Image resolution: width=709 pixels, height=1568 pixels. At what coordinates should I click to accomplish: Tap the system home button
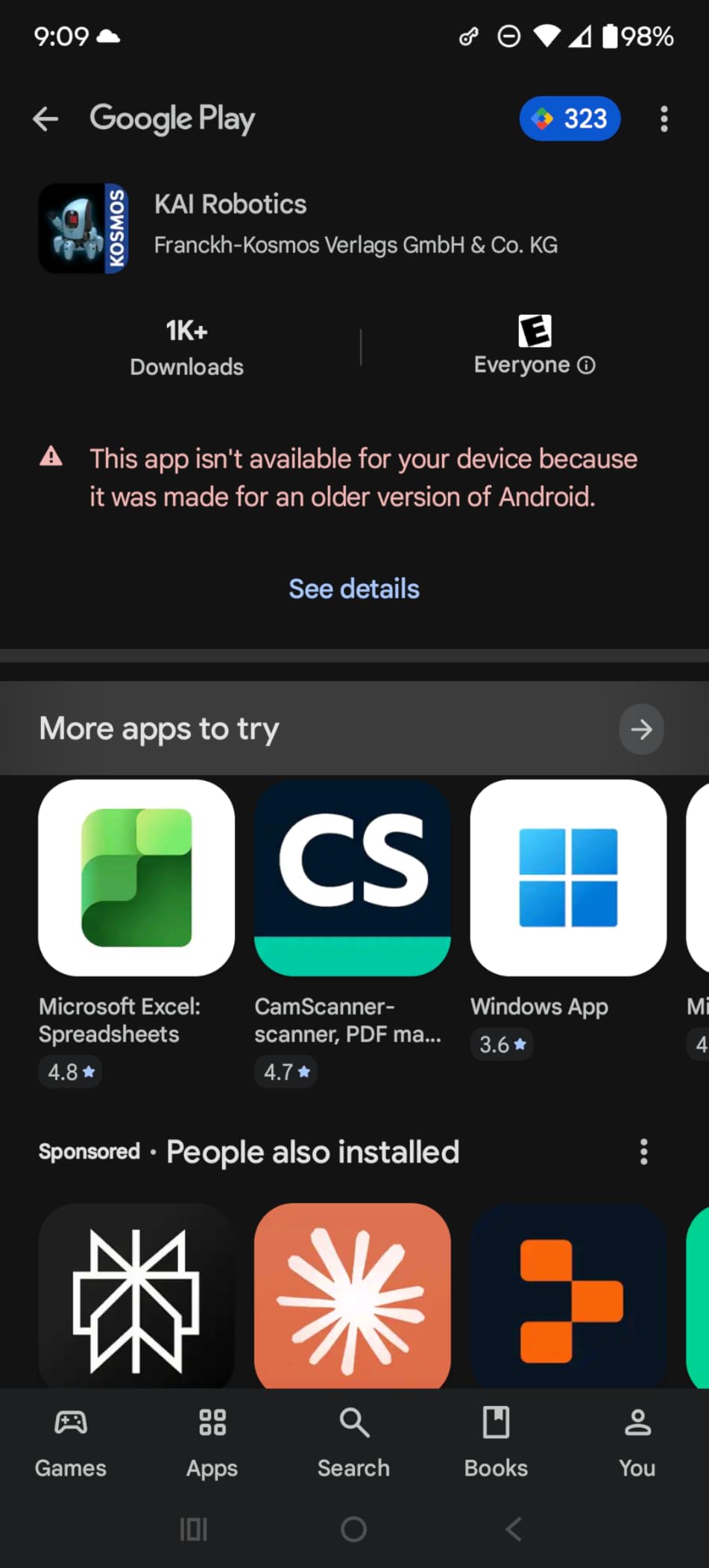pyautogui.click(x=354, y=1529)
